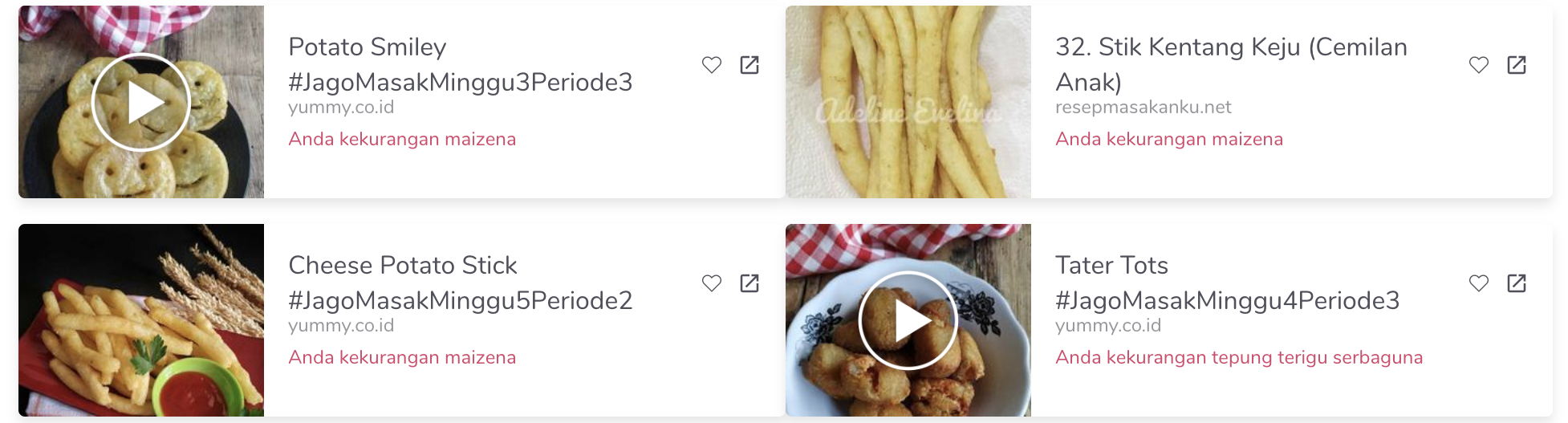Heart the Tater Tots recipe
This screenshot has height=423, width=1568.
tap(1478, 283)
